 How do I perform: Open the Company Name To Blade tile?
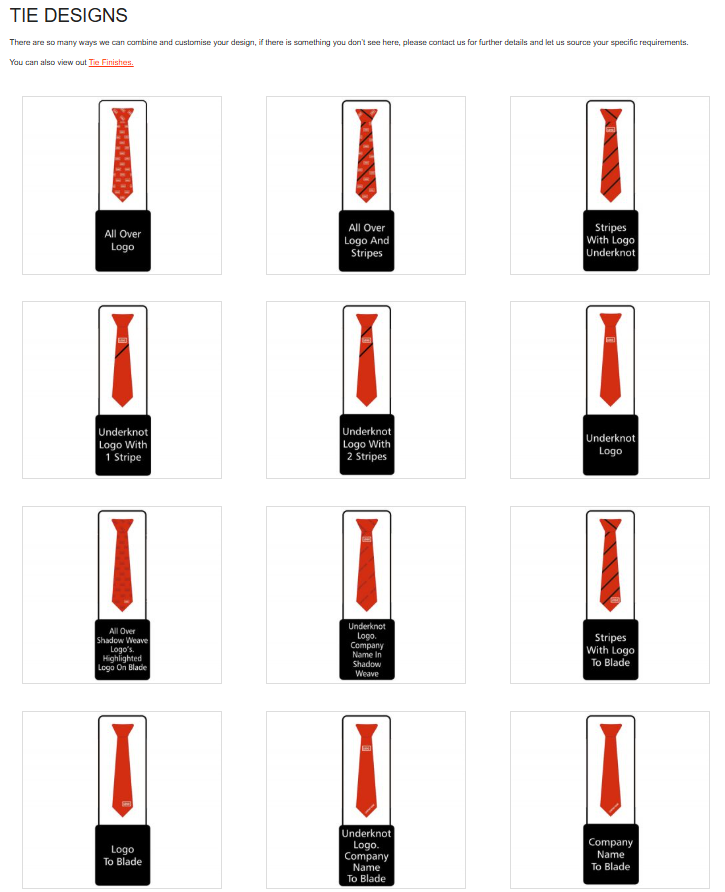[610, 800]
